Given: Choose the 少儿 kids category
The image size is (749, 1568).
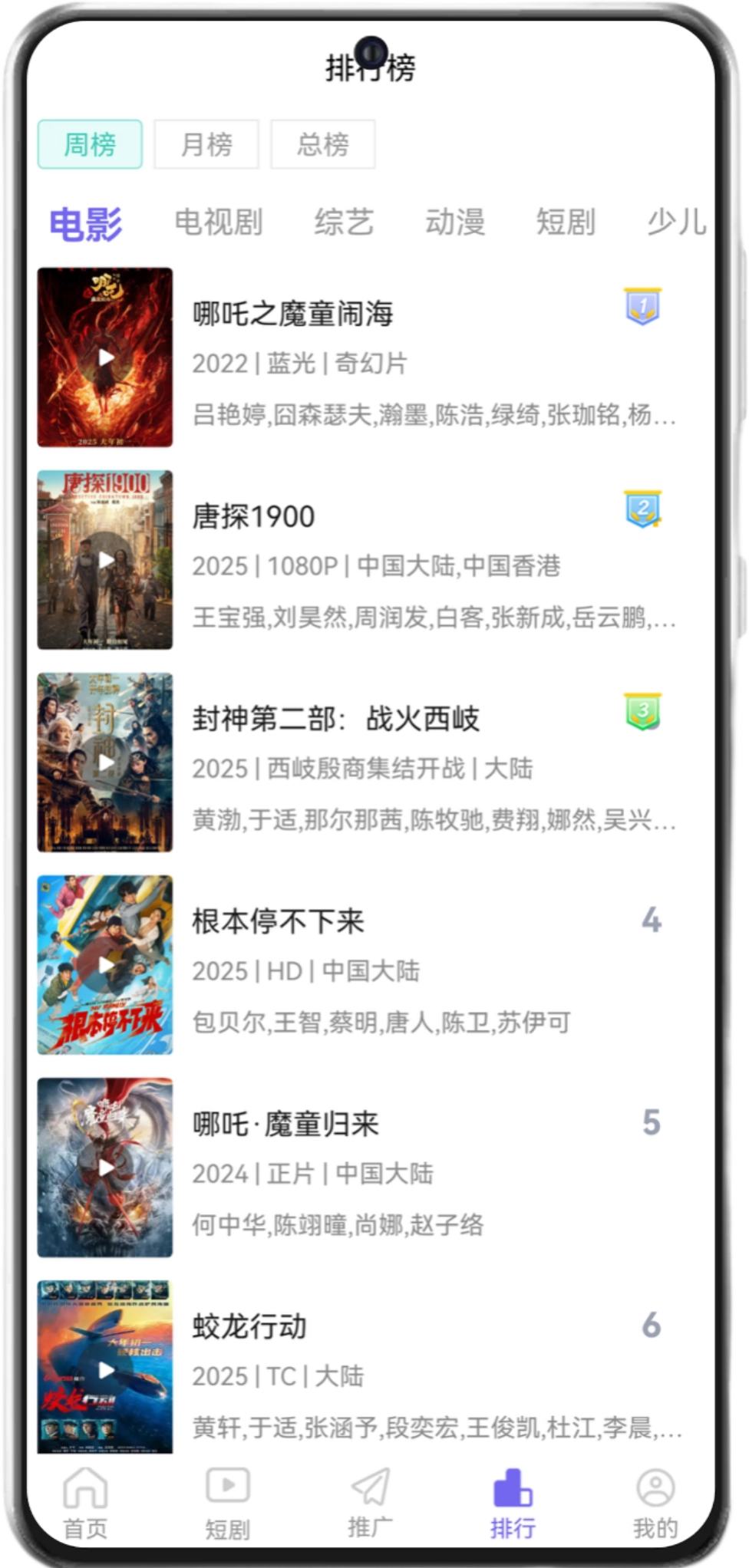Looking at the screenshot, I should 677,223.
